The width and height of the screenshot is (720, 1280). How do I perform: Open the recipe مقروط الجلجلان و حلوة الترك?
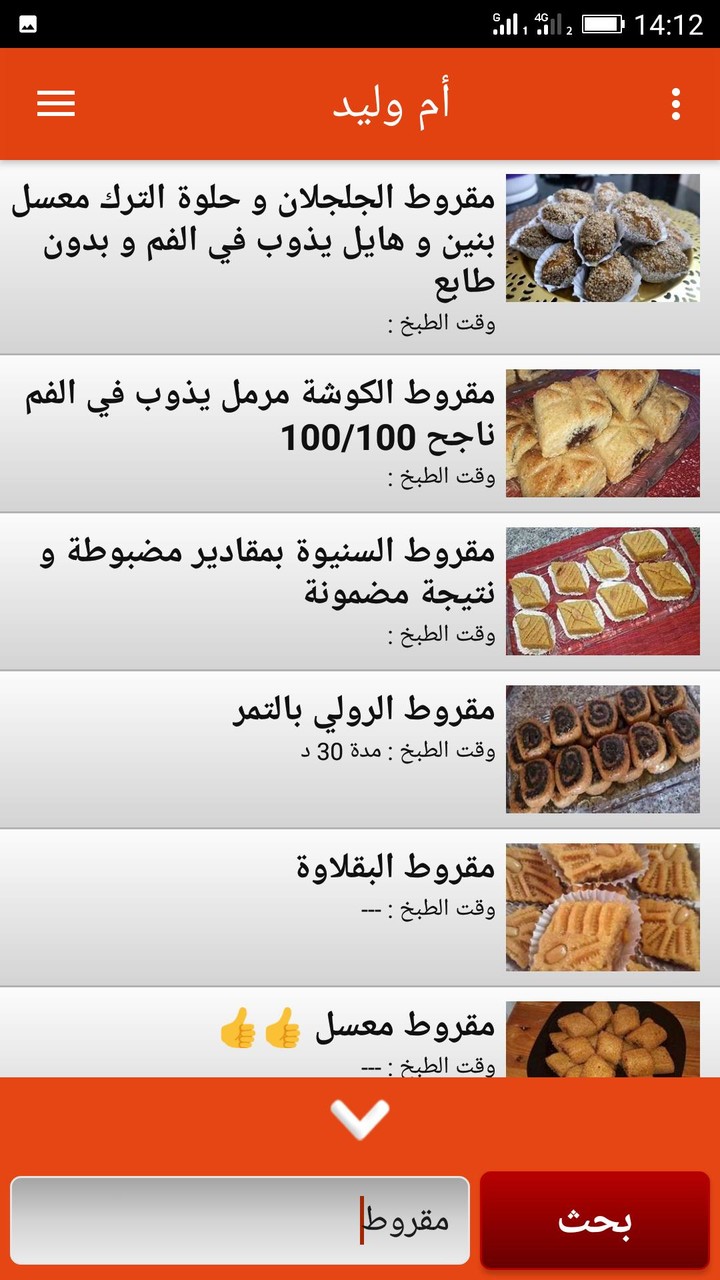click(x=250, y=240)
